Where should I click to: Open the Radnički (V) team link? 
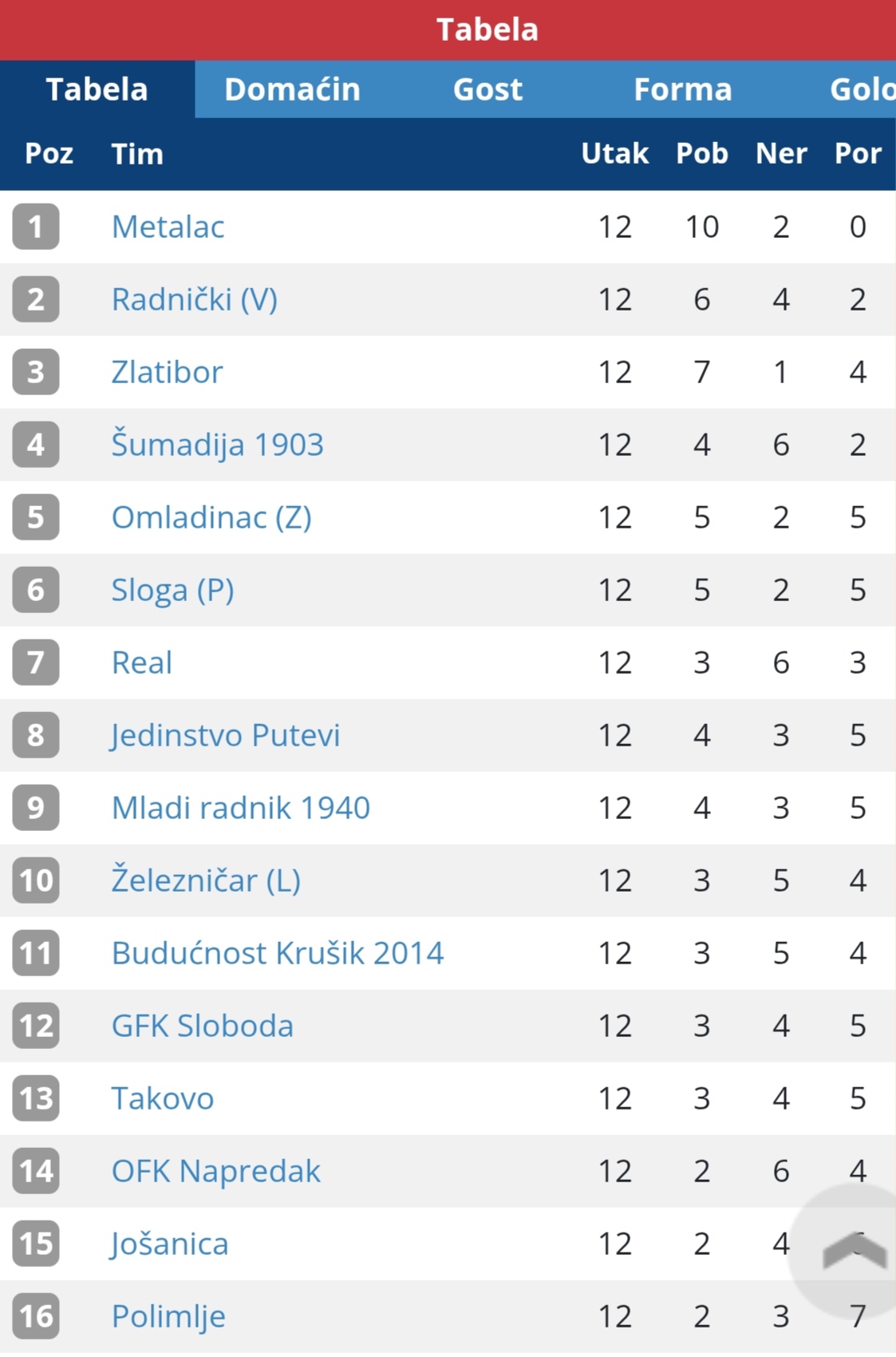(194, 299)
